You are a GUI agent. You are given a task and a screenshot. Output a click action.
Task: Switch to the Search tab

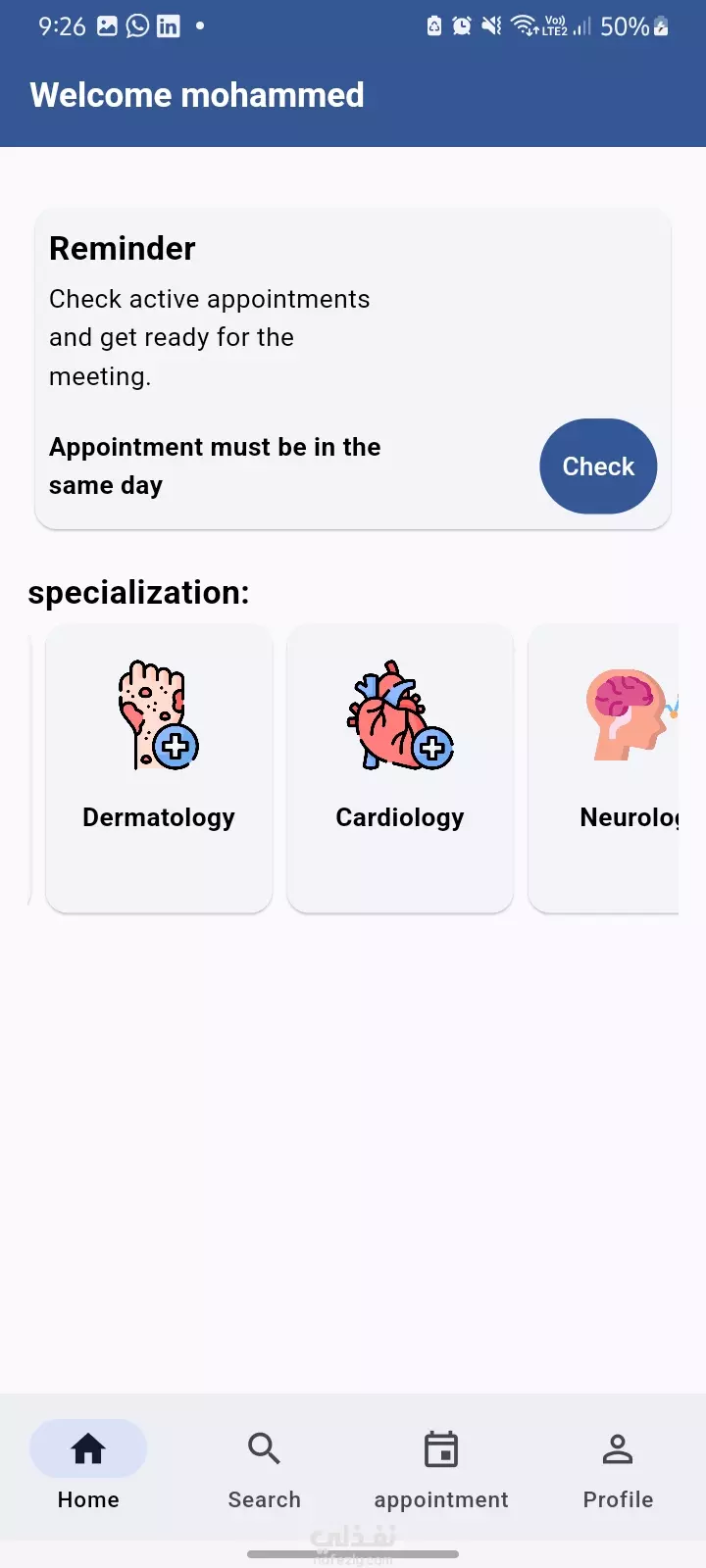coord(265,1466)
